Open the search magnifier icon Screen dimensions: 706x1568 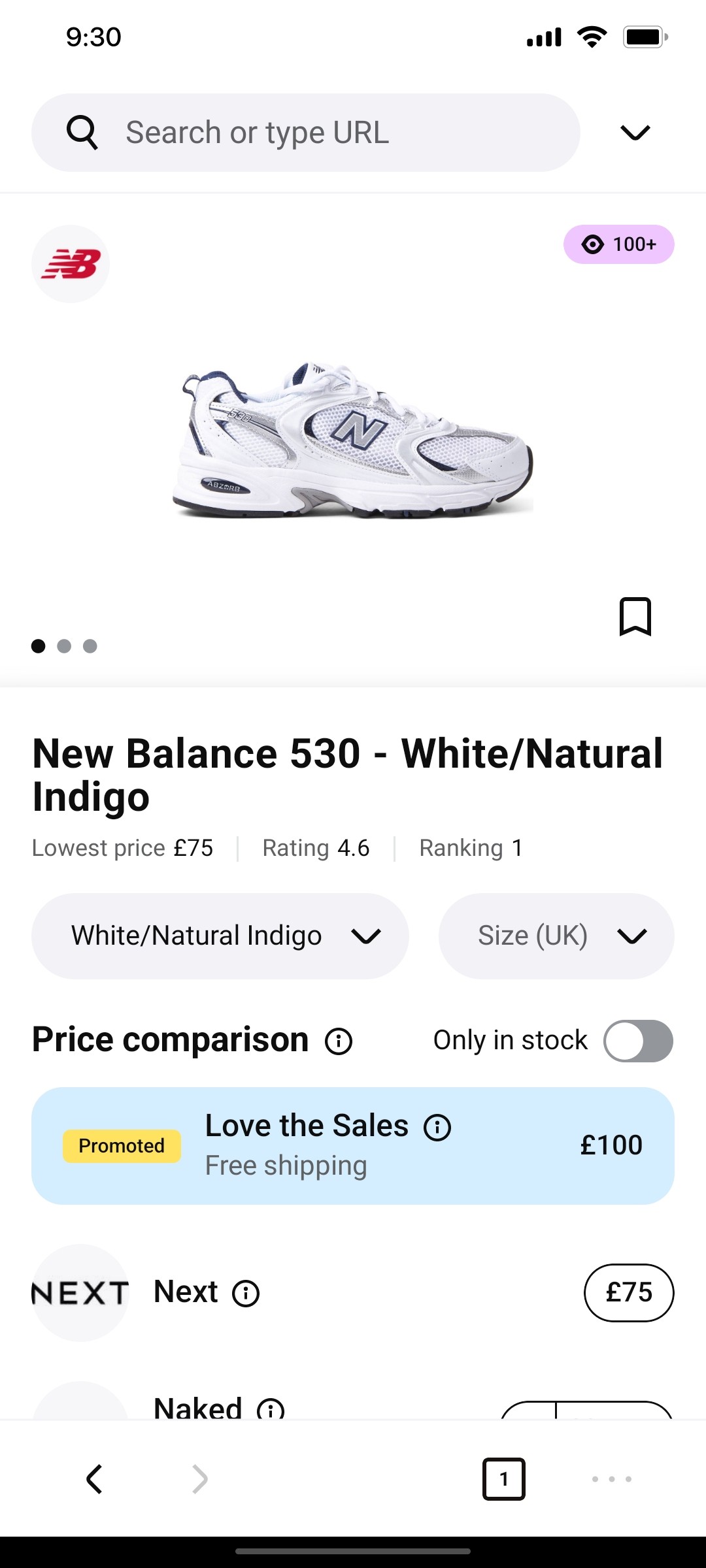82,131
